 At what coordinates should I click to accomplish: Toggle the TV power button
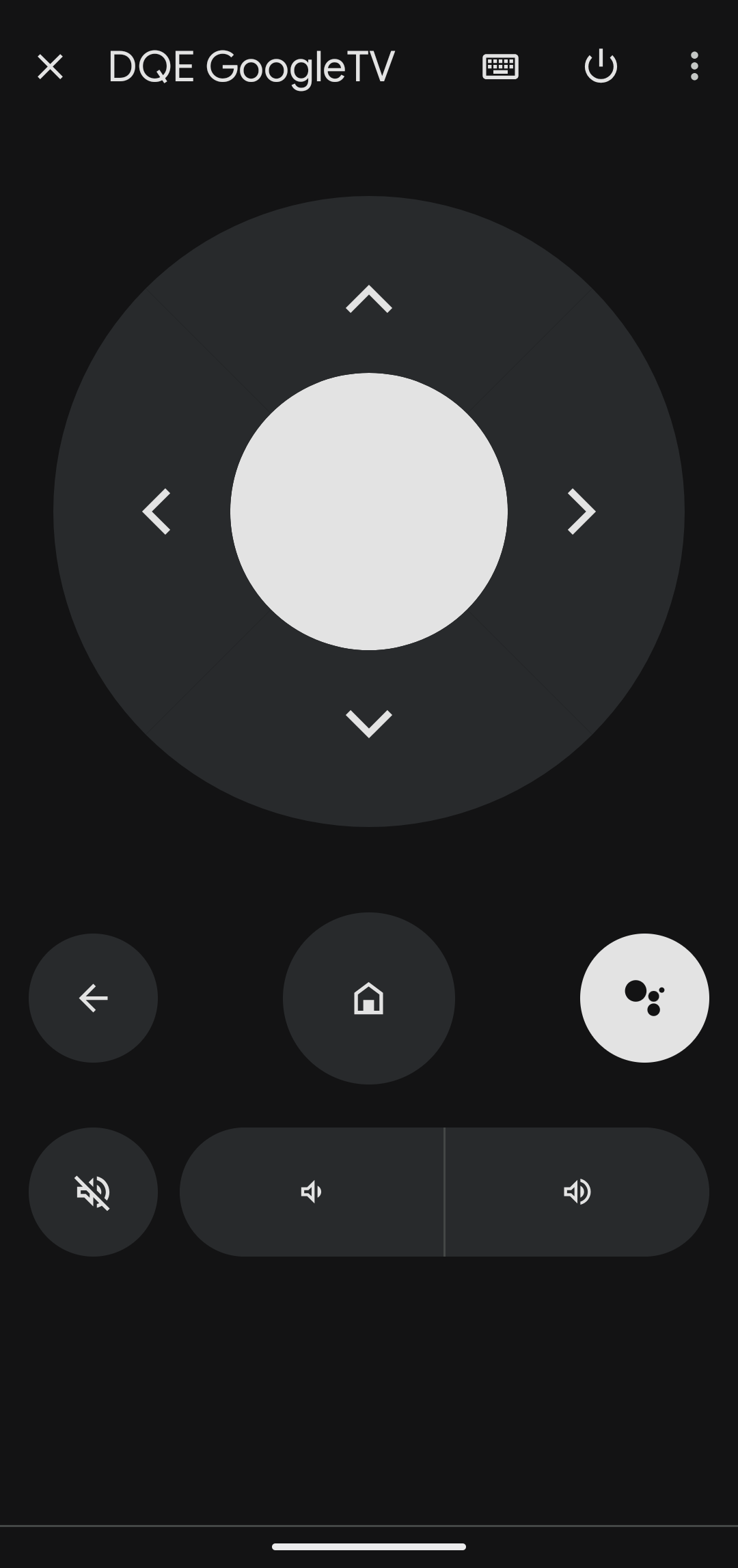click(601, 66)
